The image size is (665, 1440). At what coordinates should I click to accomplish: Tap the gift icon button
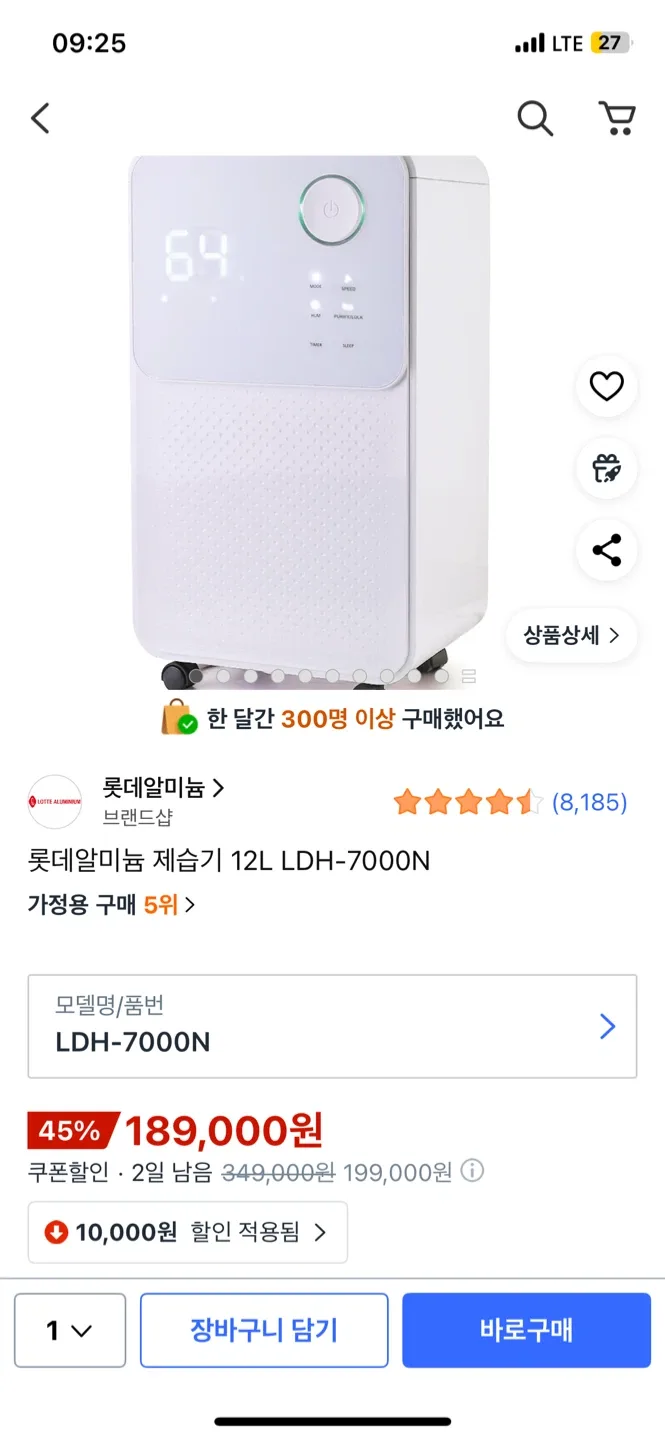(606, 468)
